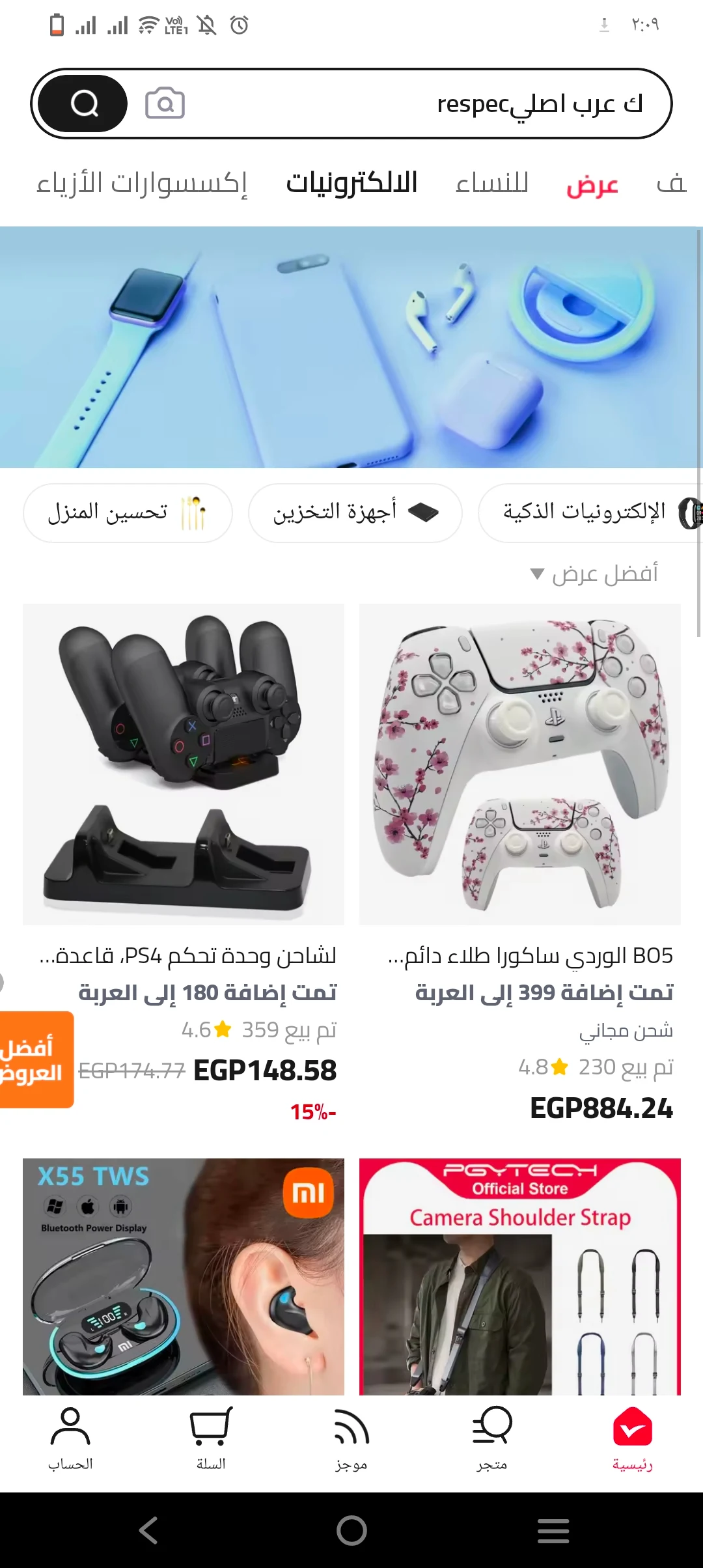Tap the orange أفضل العروض badge
This screenshot has width=703, height=1568.
click(x=35, y=1059)
